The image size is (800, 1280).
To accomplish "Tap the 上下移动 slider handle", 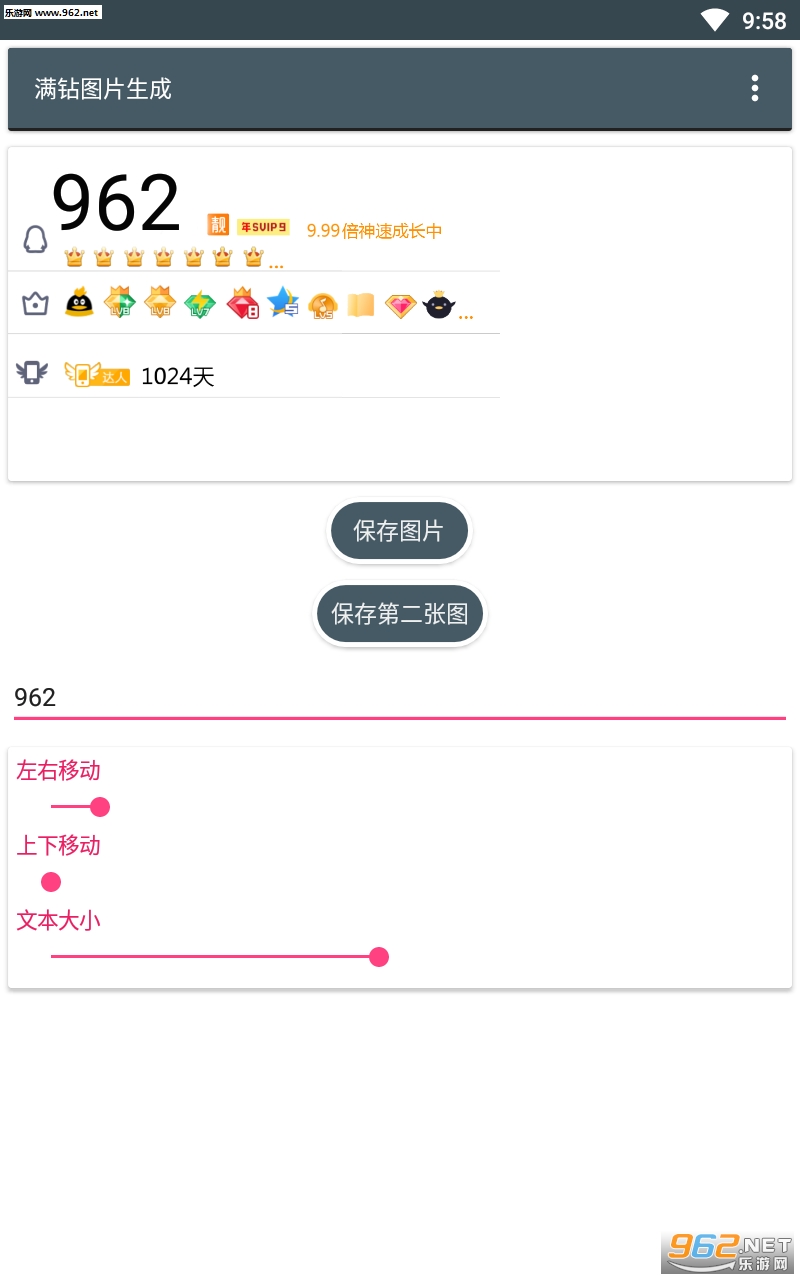I will tap(51, 882).
